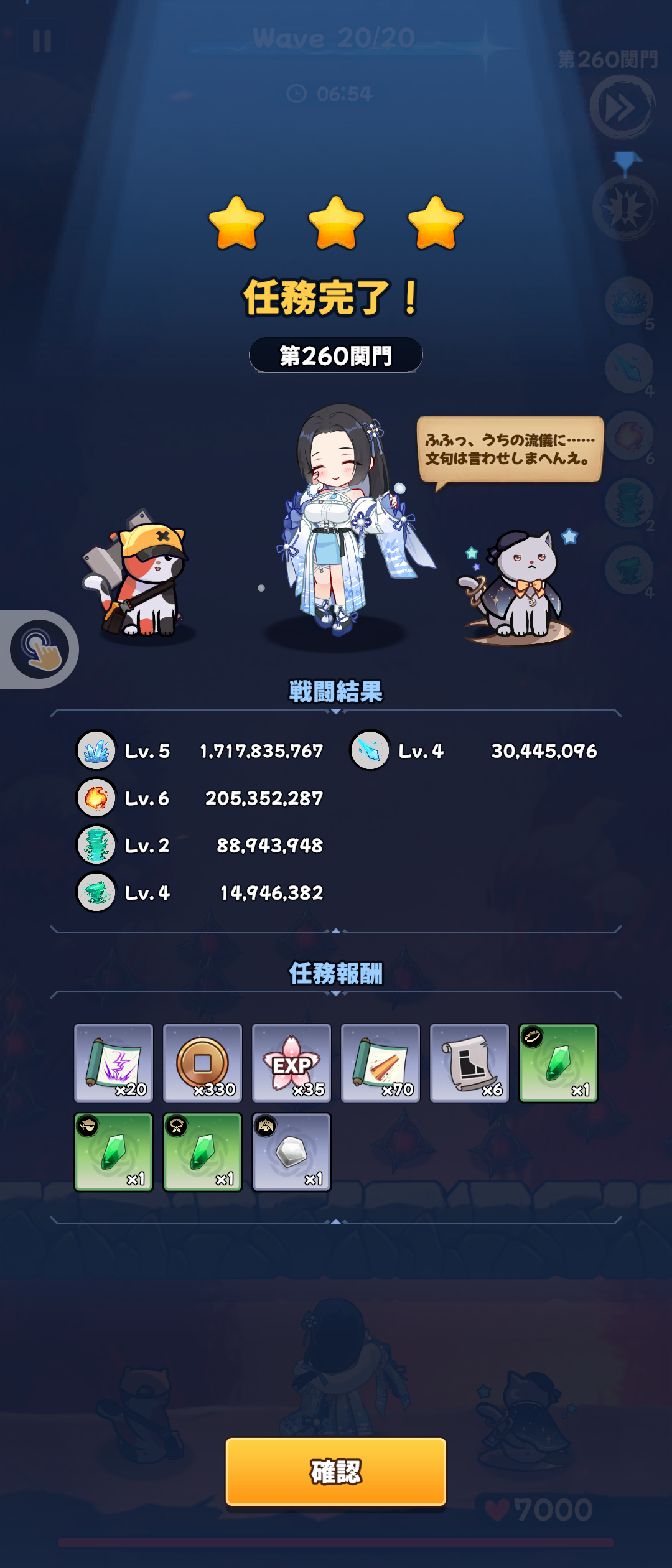Check the scroll reward ×70

pos(380,1063)
